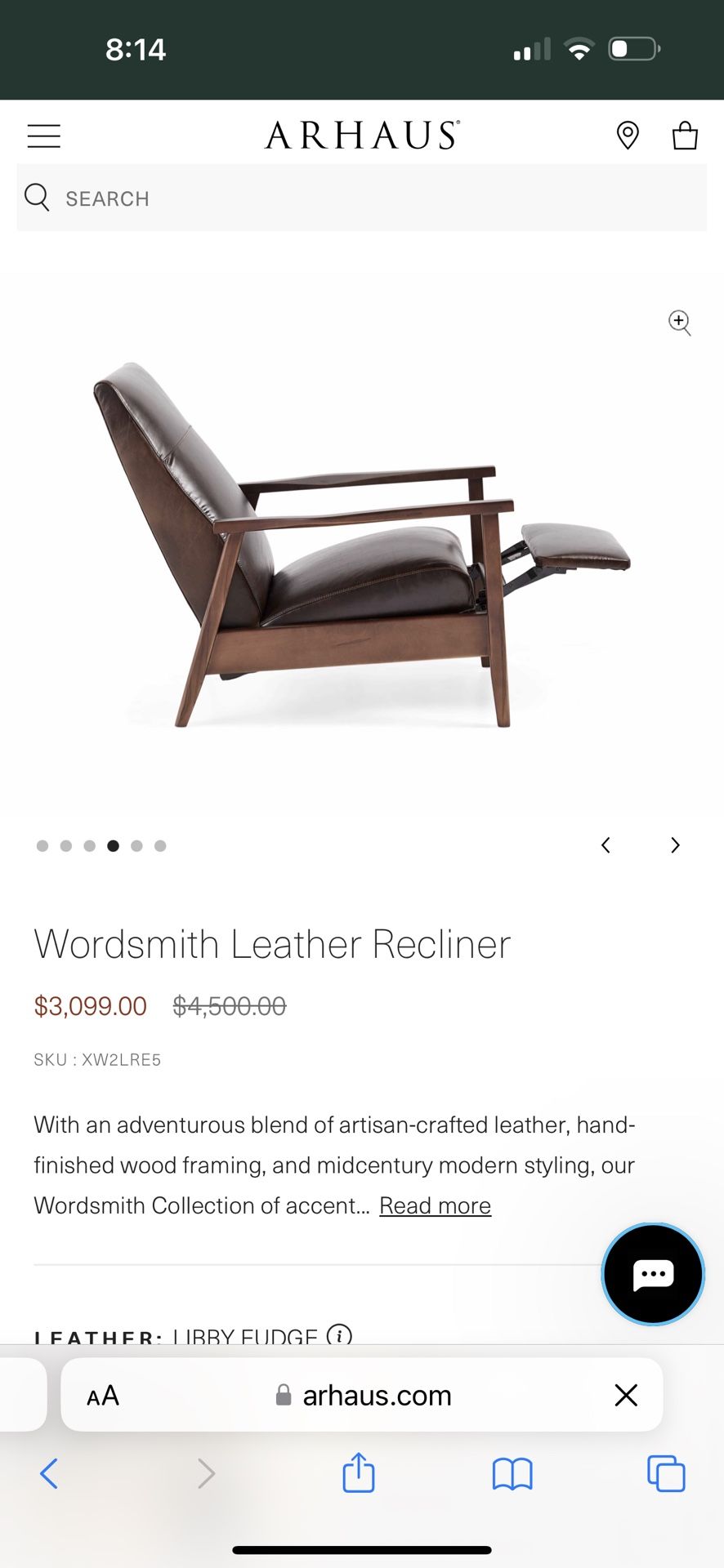Viewport: 724px width, 1568px height.
Task: Open the shopping bag
Action: pyautogui.click(x=685, y=136)
